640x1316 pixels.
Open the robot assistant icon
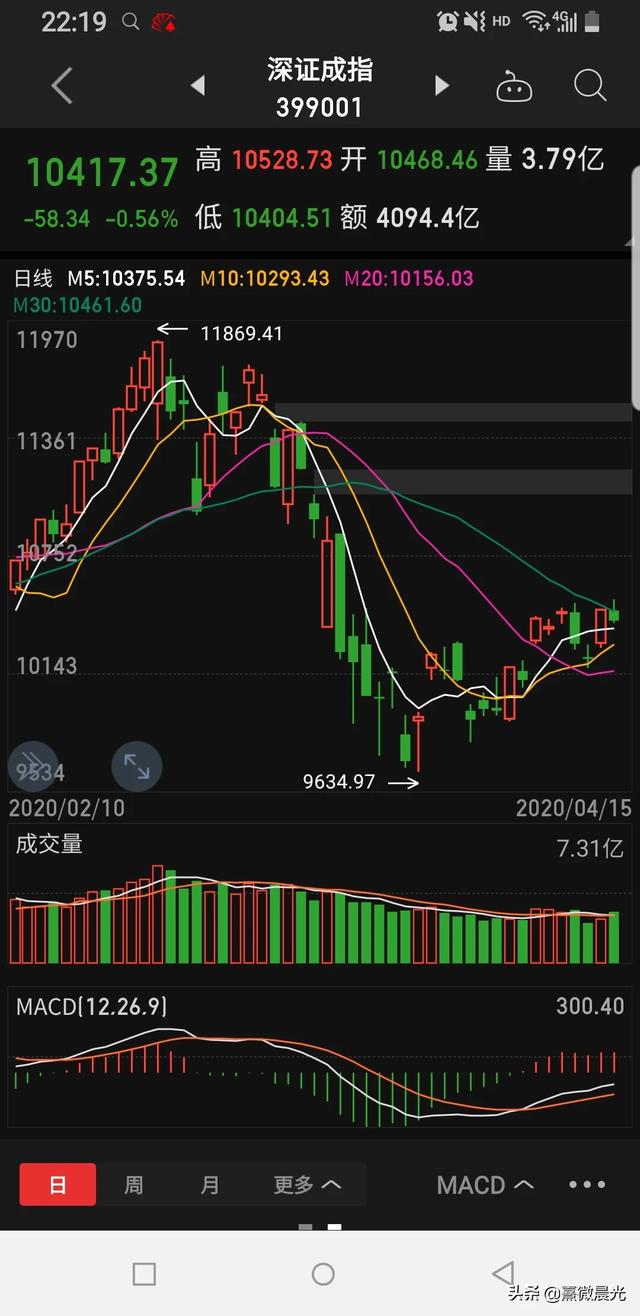point(514,87)
